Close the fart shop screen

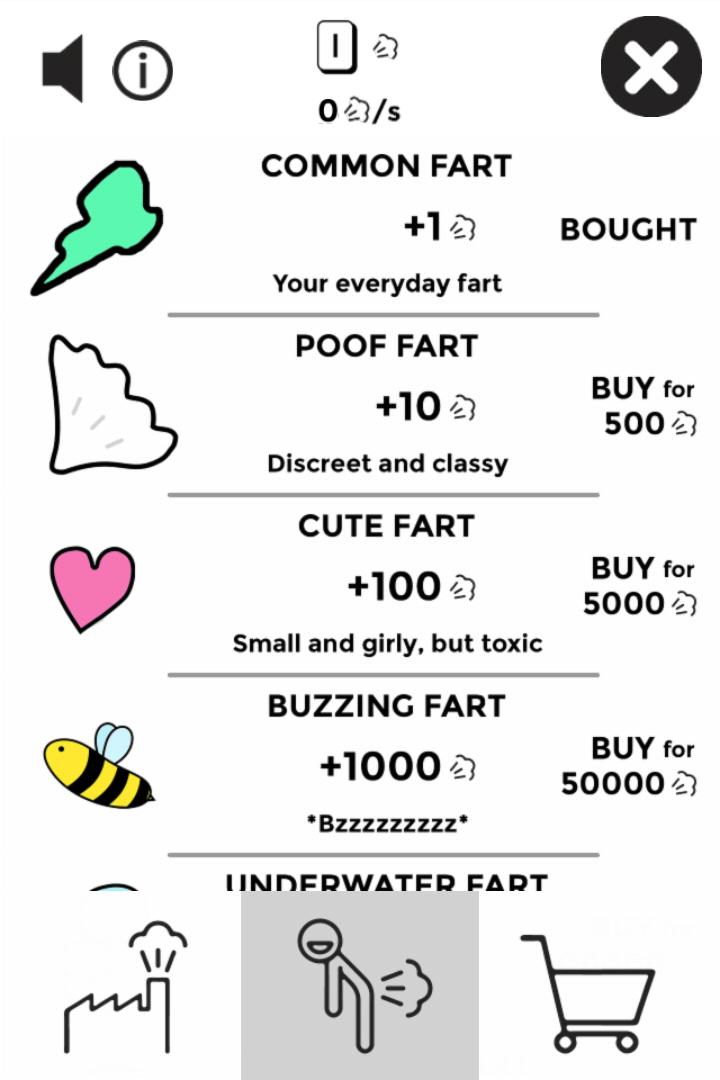click(651, 67)
